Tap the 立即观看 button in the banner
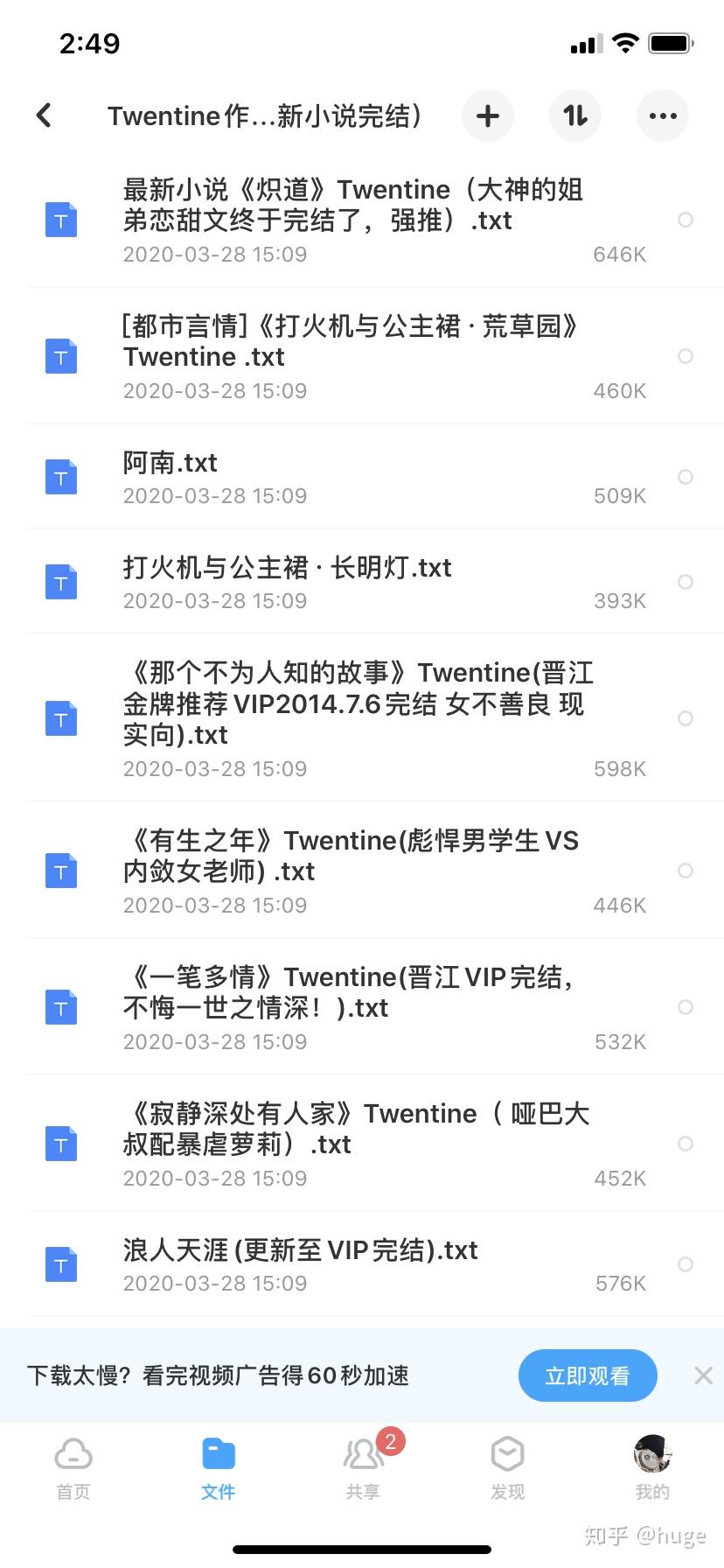724x1568 pixels. (588, 1375)
